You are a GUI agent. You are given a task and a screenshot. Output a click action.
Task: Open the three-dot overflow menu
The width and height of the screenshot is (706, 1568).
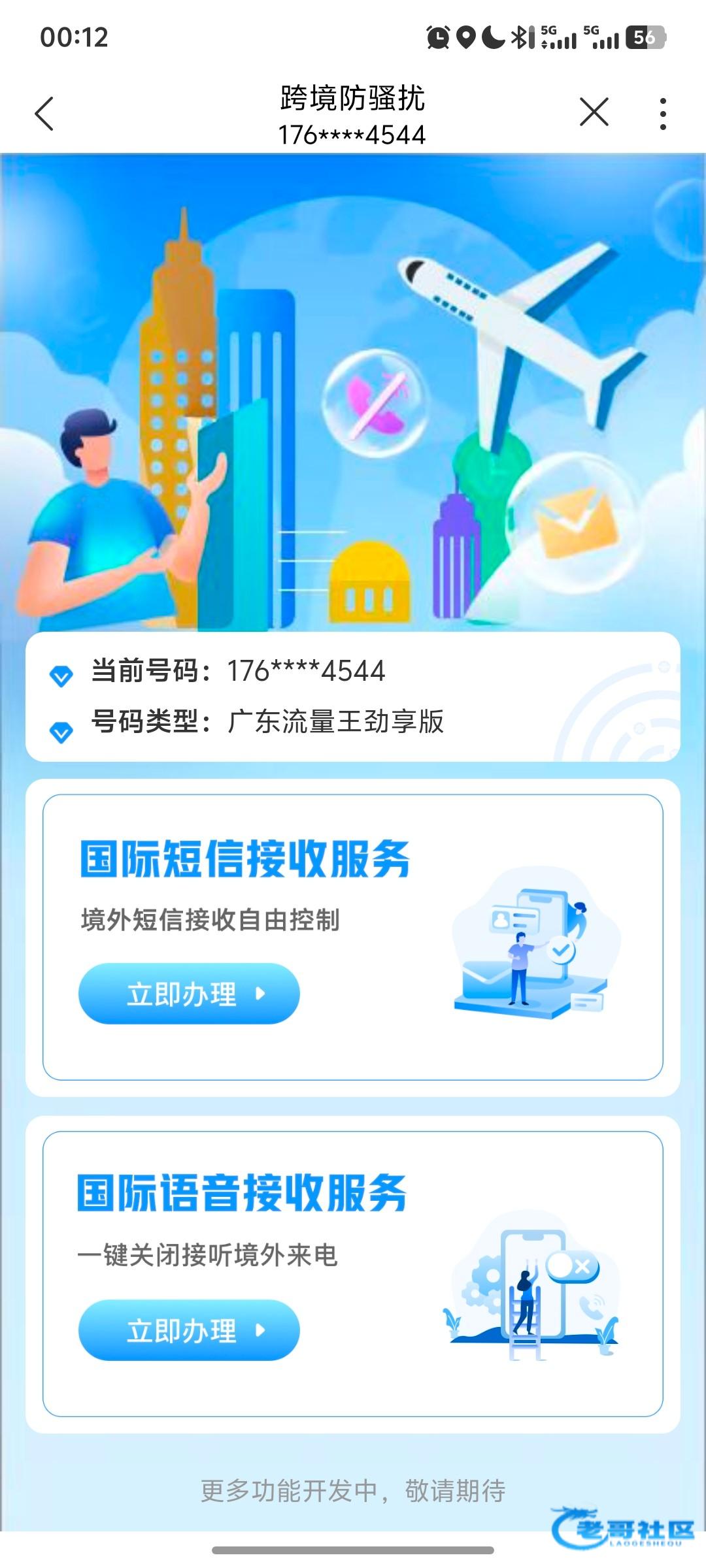663,114
